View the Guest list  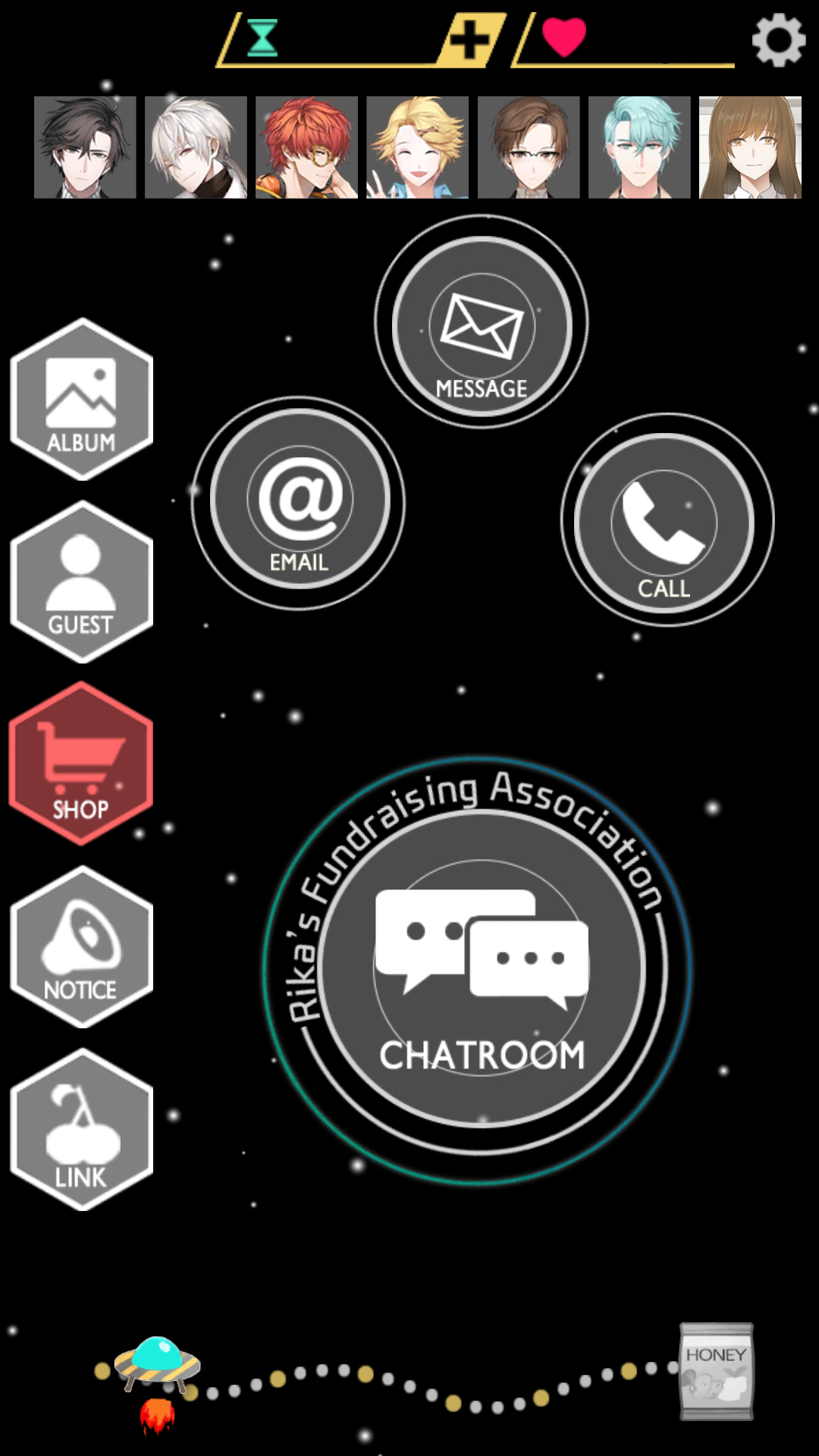tap(81, 582)
